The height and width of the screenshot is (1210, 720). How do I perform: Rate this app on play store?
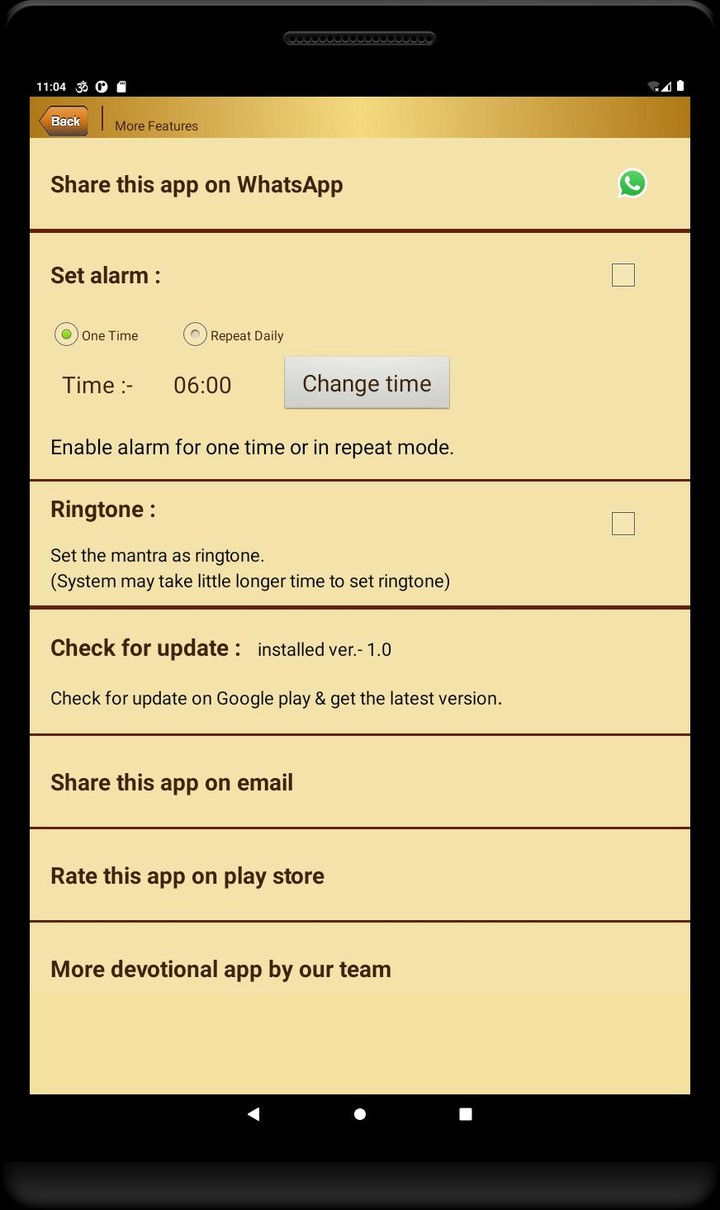pos(360,876)
